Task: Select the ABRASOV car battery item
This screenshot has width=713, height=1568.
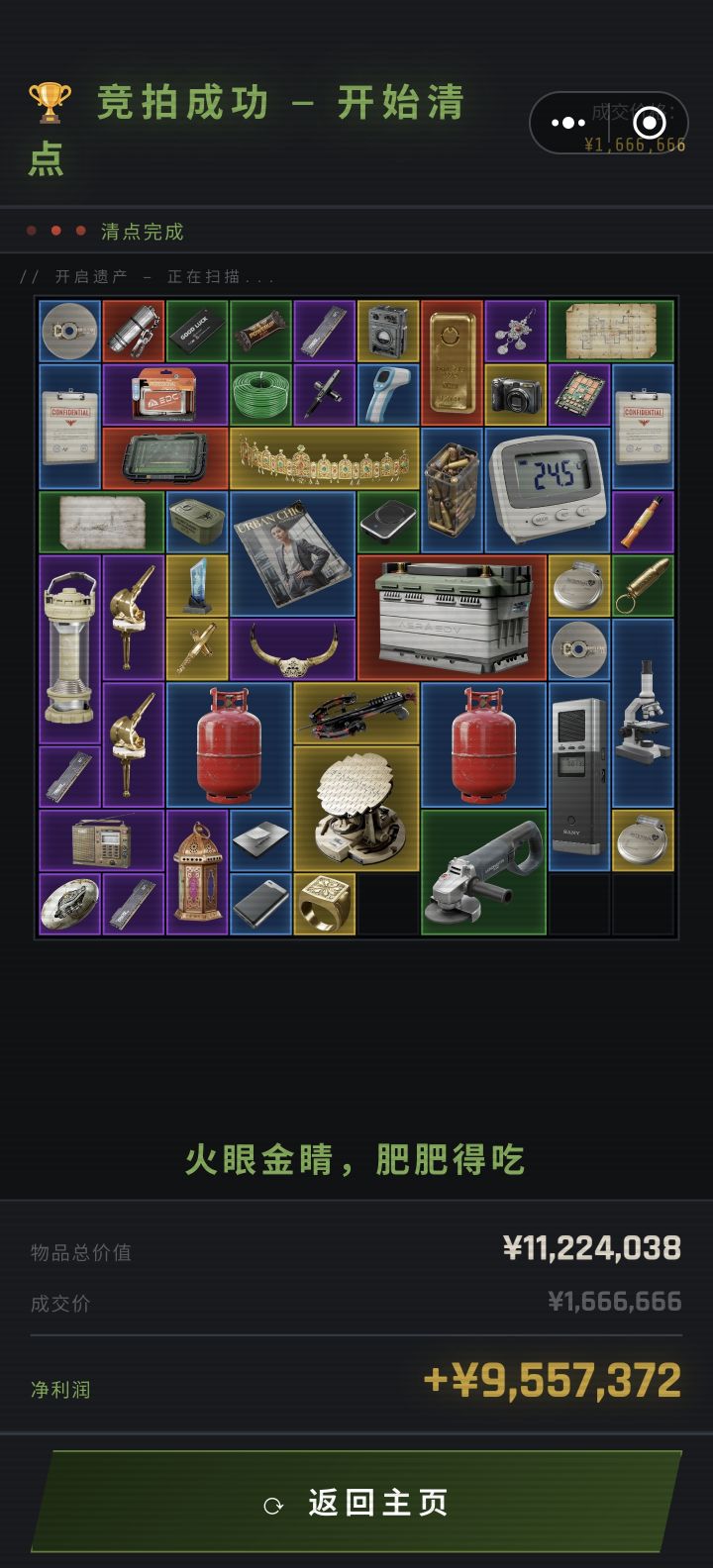Action: point(451,614)
